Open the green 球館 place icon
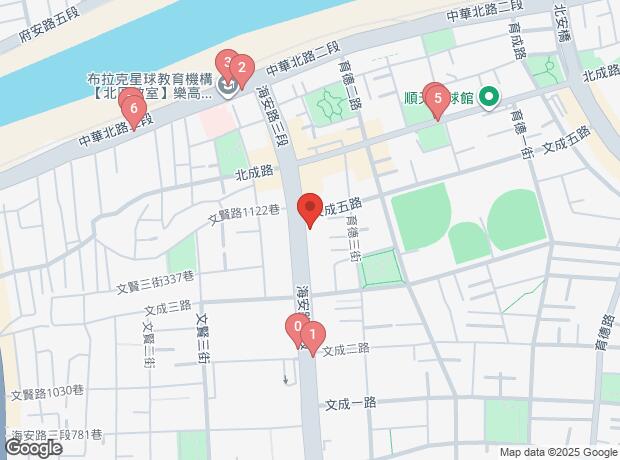The width and height of the screenshot is (620, 460). (489, 97)
